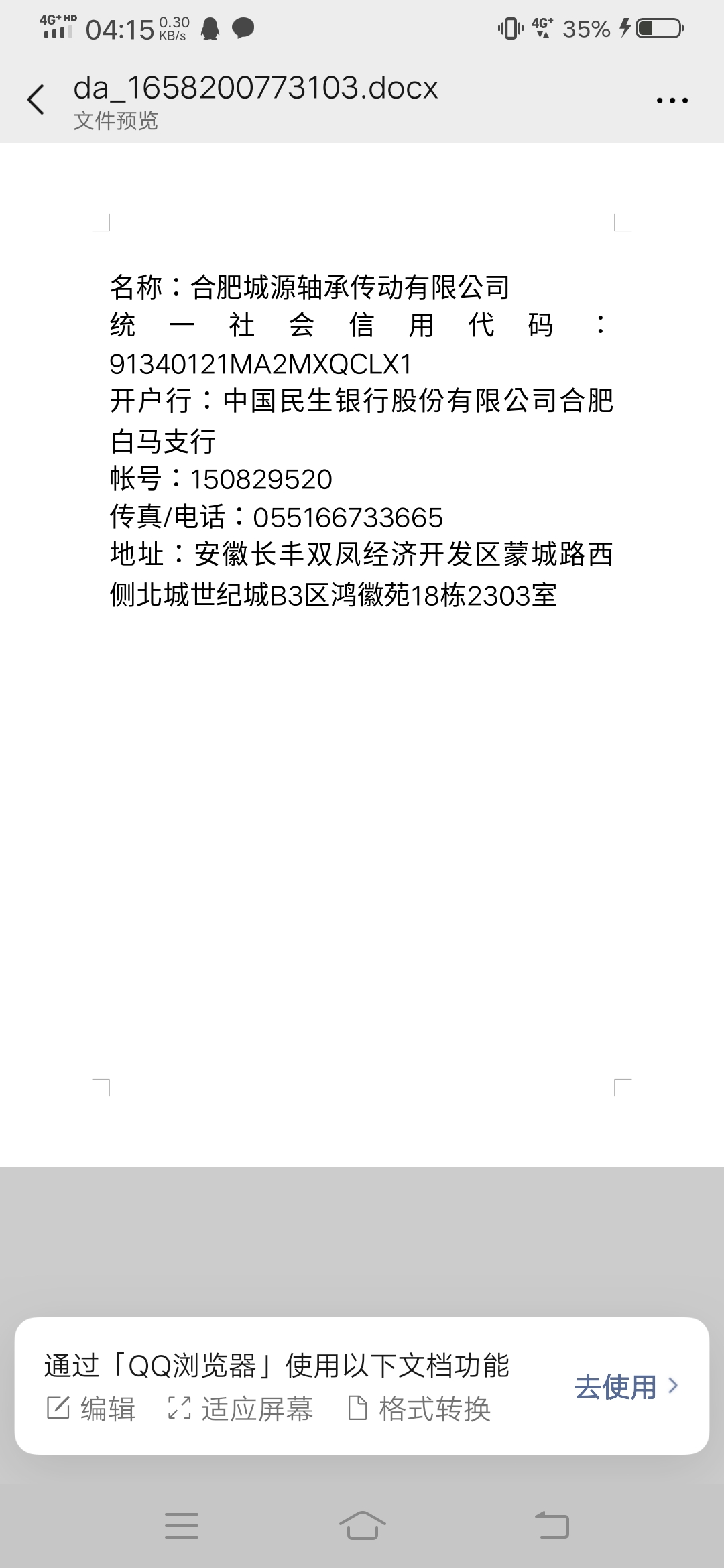Viewport: 724px width, 1568px height.
Task: Go back from the file preview
Action: (x=36, y=100)
